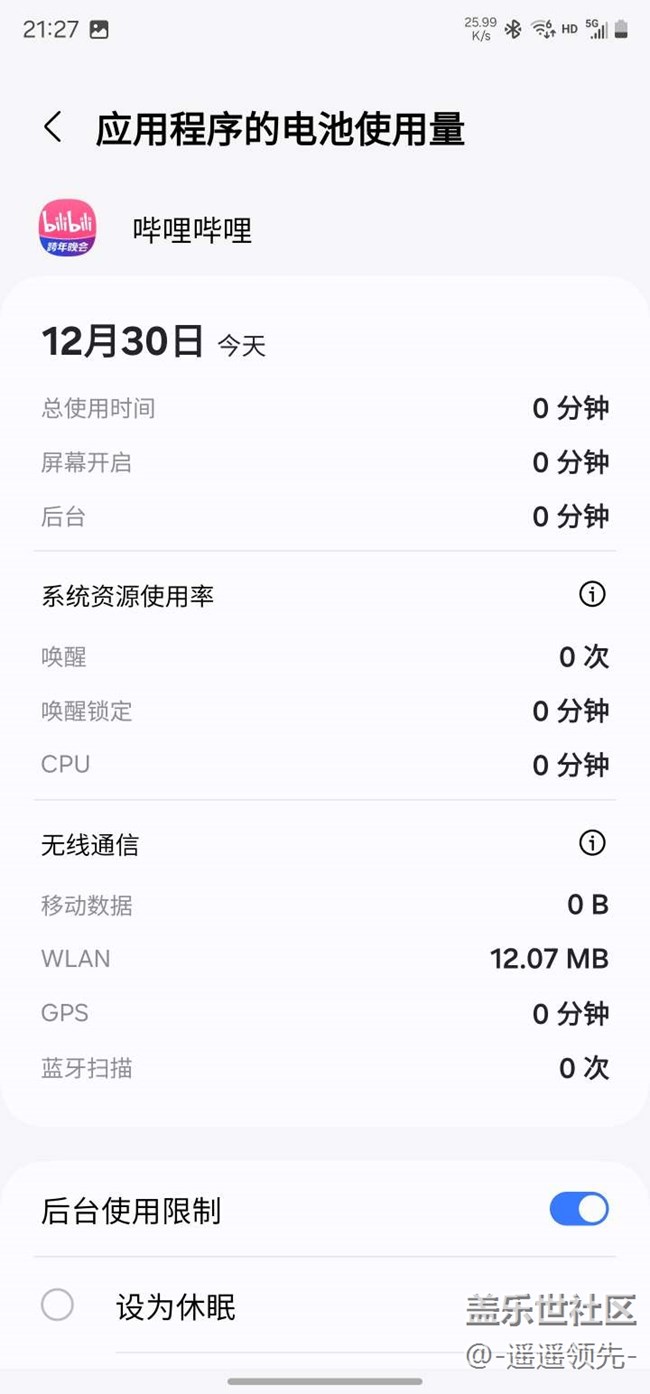This screenshot has width=650, height=1394.
Task: Turn off the 后台使用限制 switch
Action: pos(578,1209)
